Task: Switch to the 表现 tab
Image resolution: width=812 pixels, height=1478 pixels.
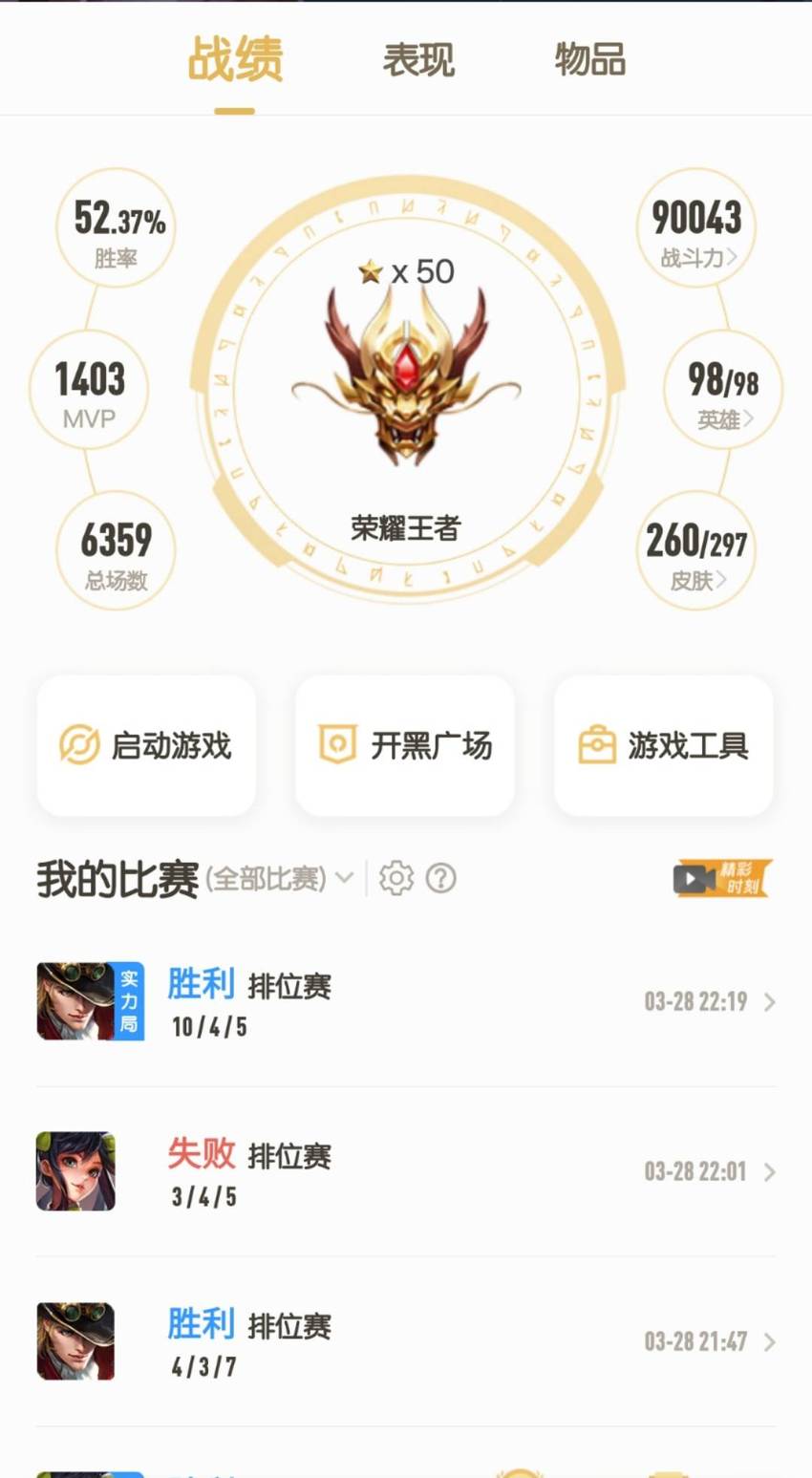Action: (x=418, y=59)
